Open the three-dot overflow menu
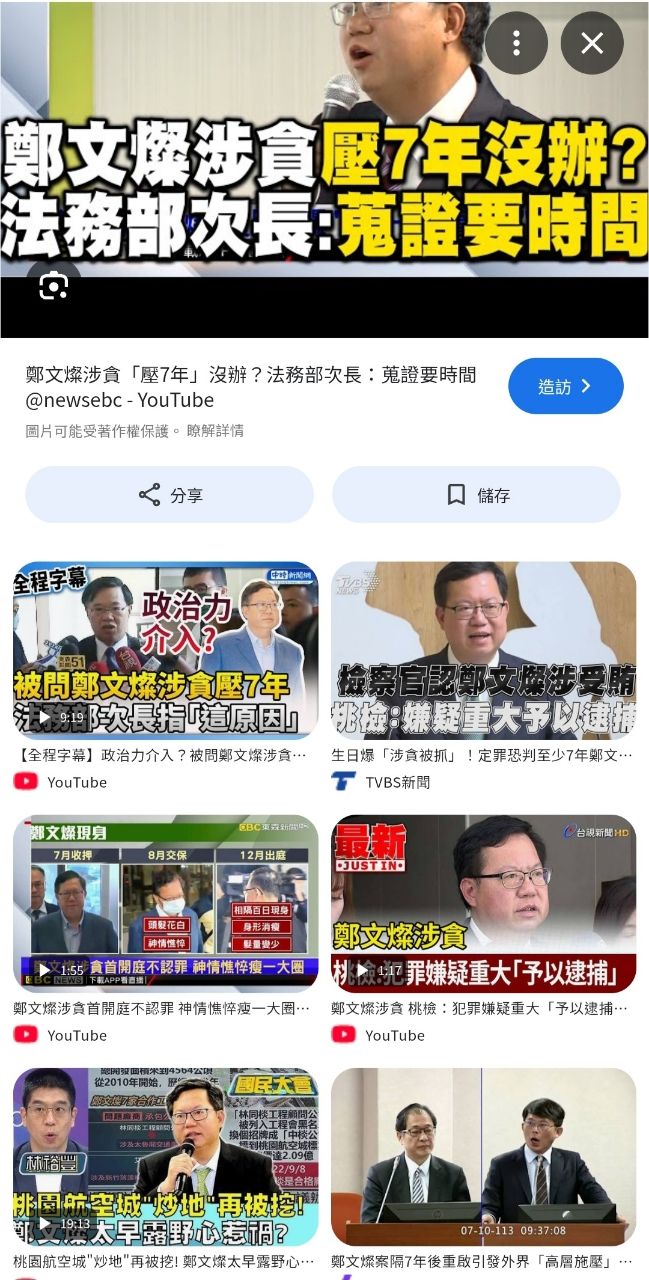Viewport: 649px width, 1280px height. [516, 43]
